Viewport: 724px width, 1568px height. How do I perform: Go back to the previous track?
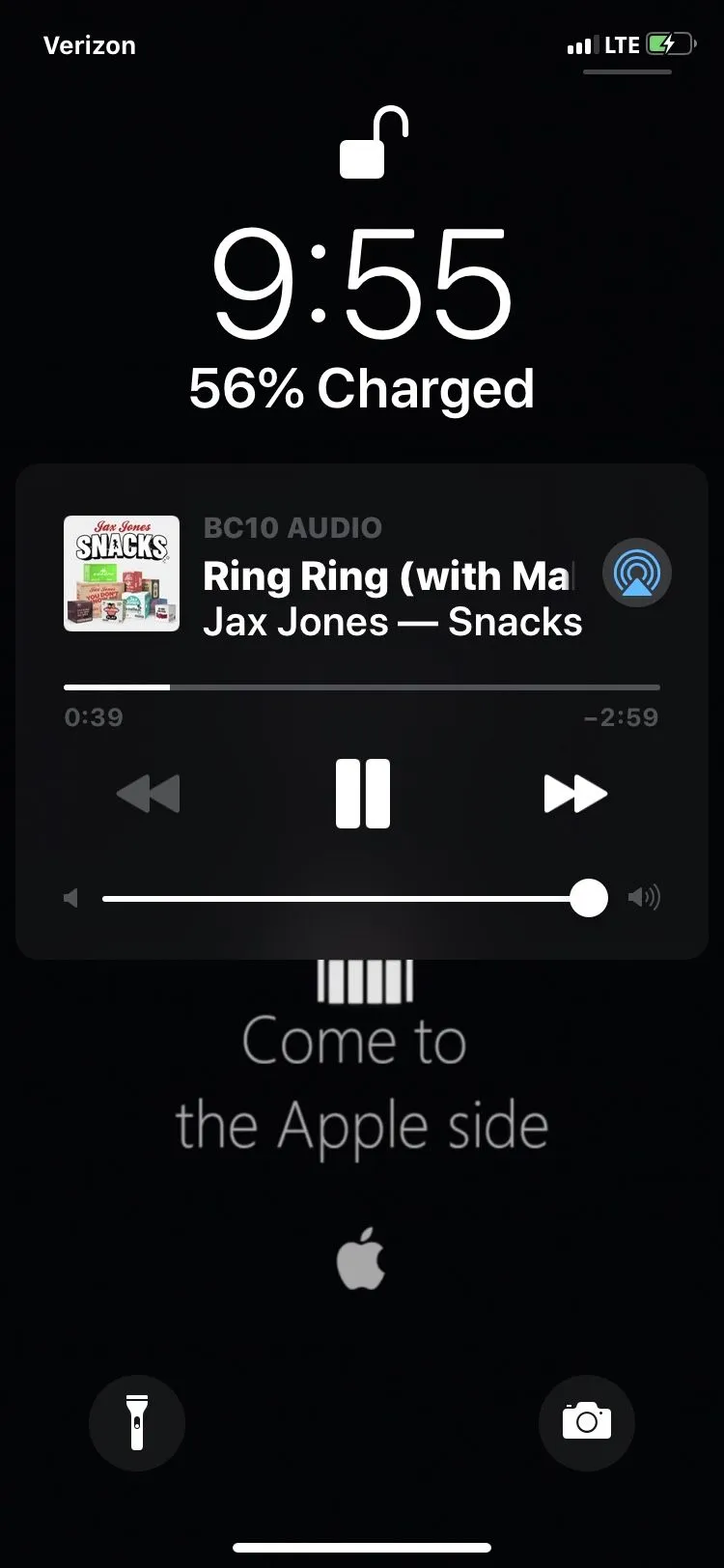point(149,794)
